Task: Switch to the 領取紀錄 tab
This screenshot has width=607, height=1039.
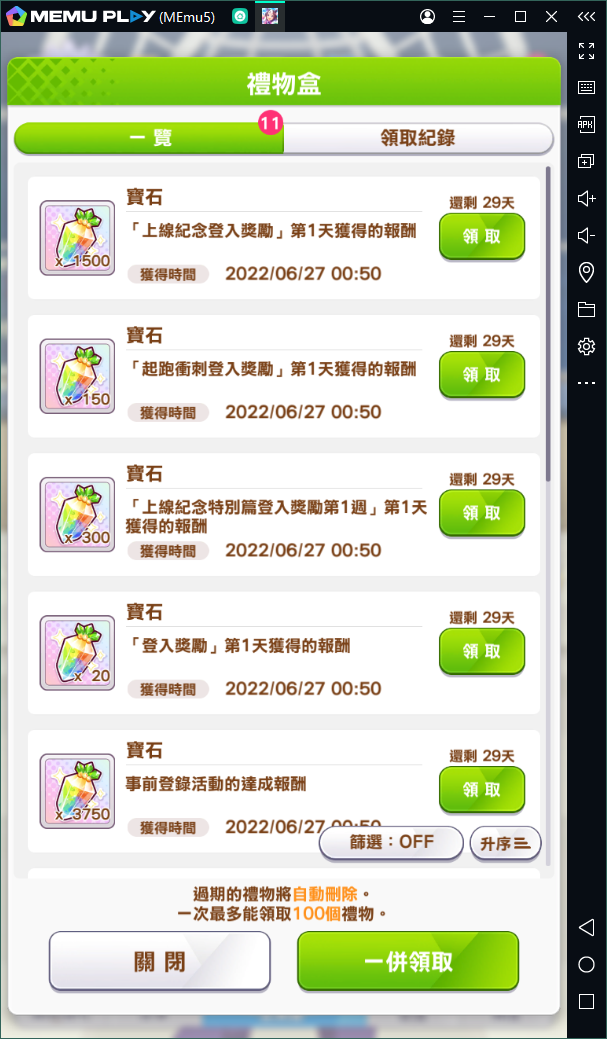Action: 418,138
